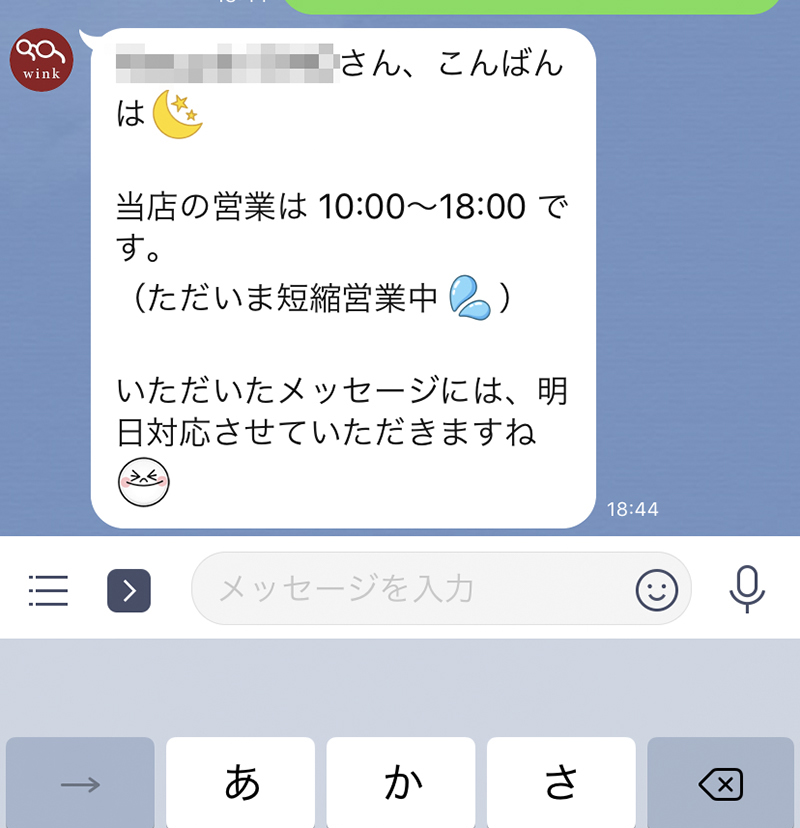Select the か key on the keyboard
The width and height of the screenshot is (800, 828).
[400, 785]
